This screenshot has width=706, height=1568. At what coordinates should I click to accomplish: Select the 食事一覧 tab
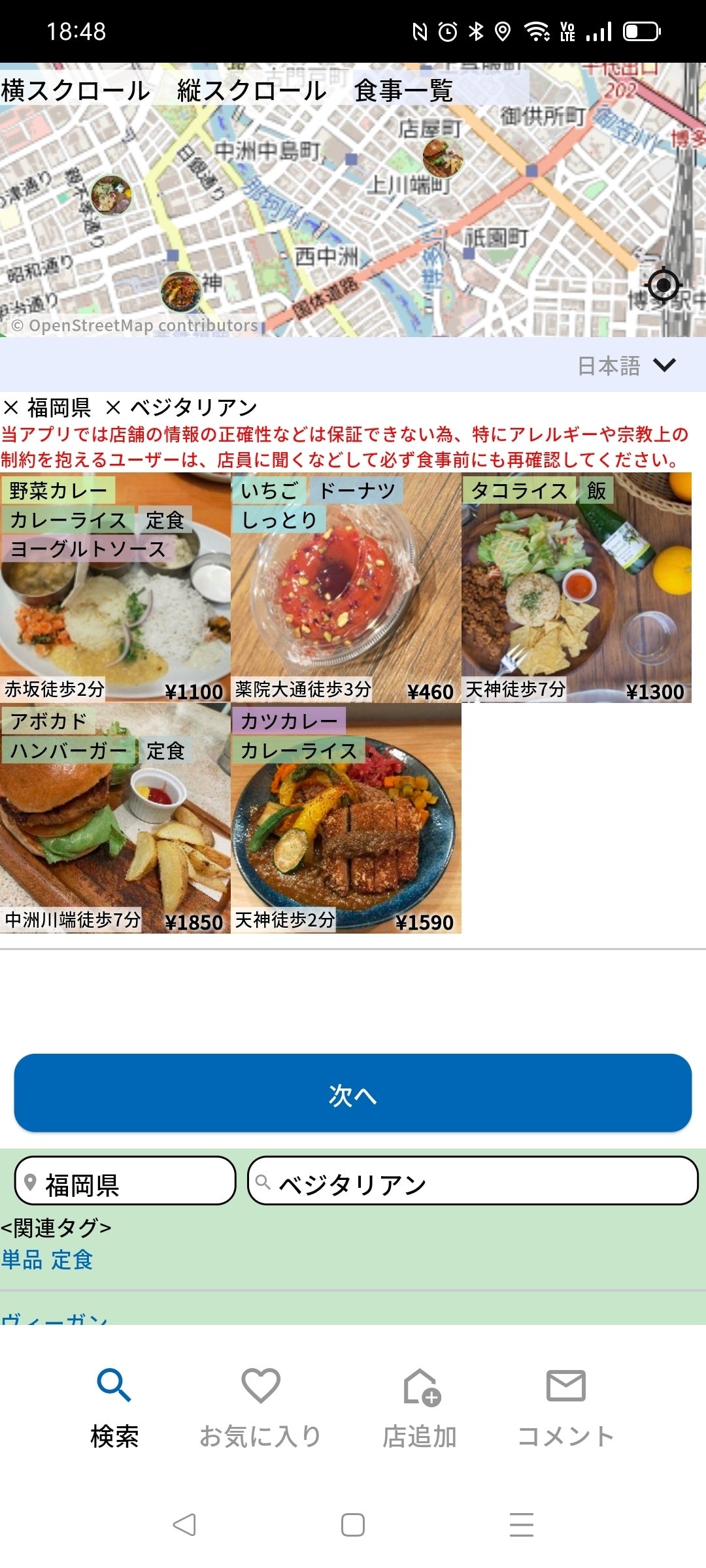403,90
